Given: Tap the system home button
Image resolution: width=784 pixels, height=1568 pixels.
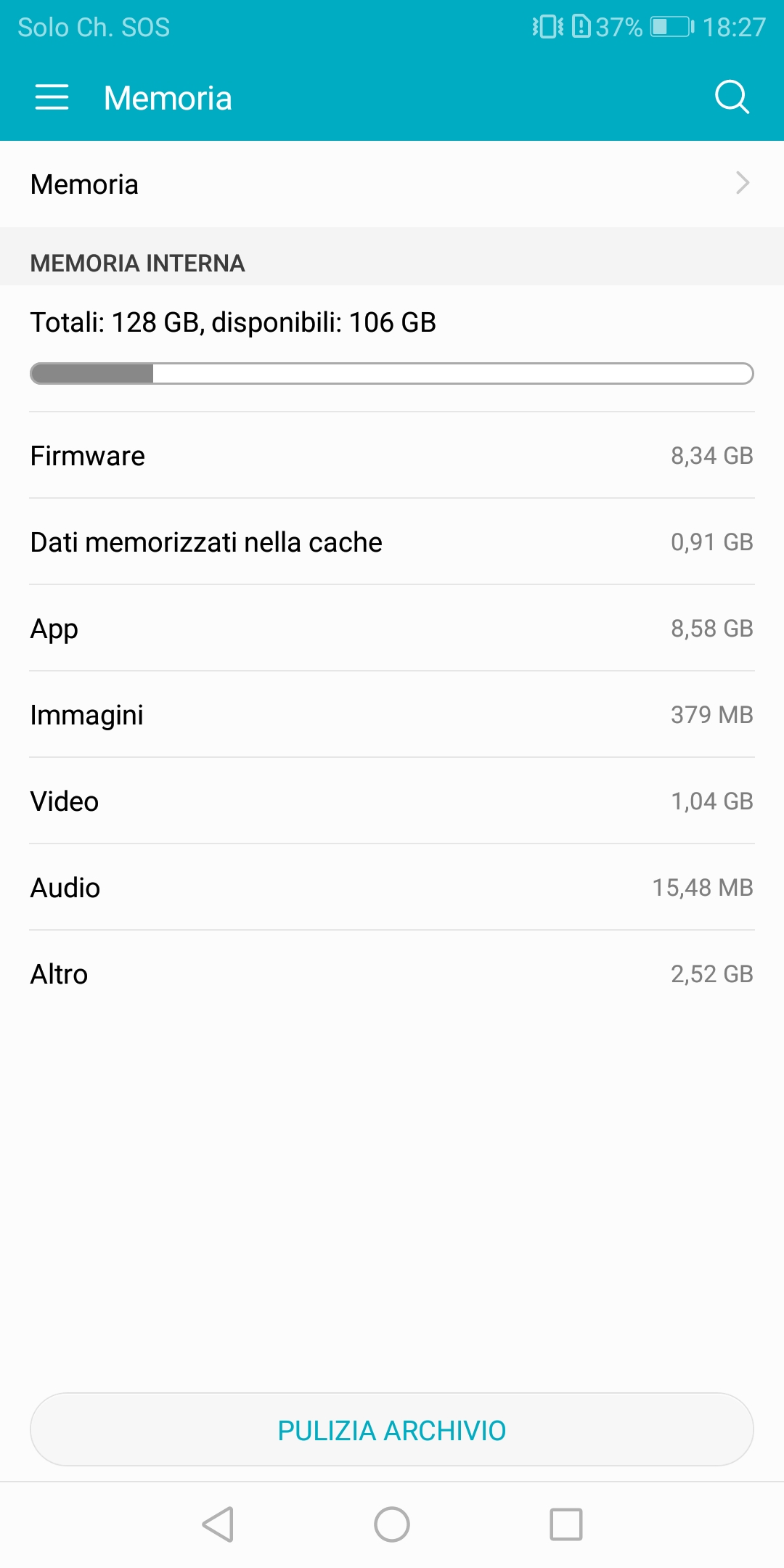Looking at the screenshot, I should coord(392,1524).
